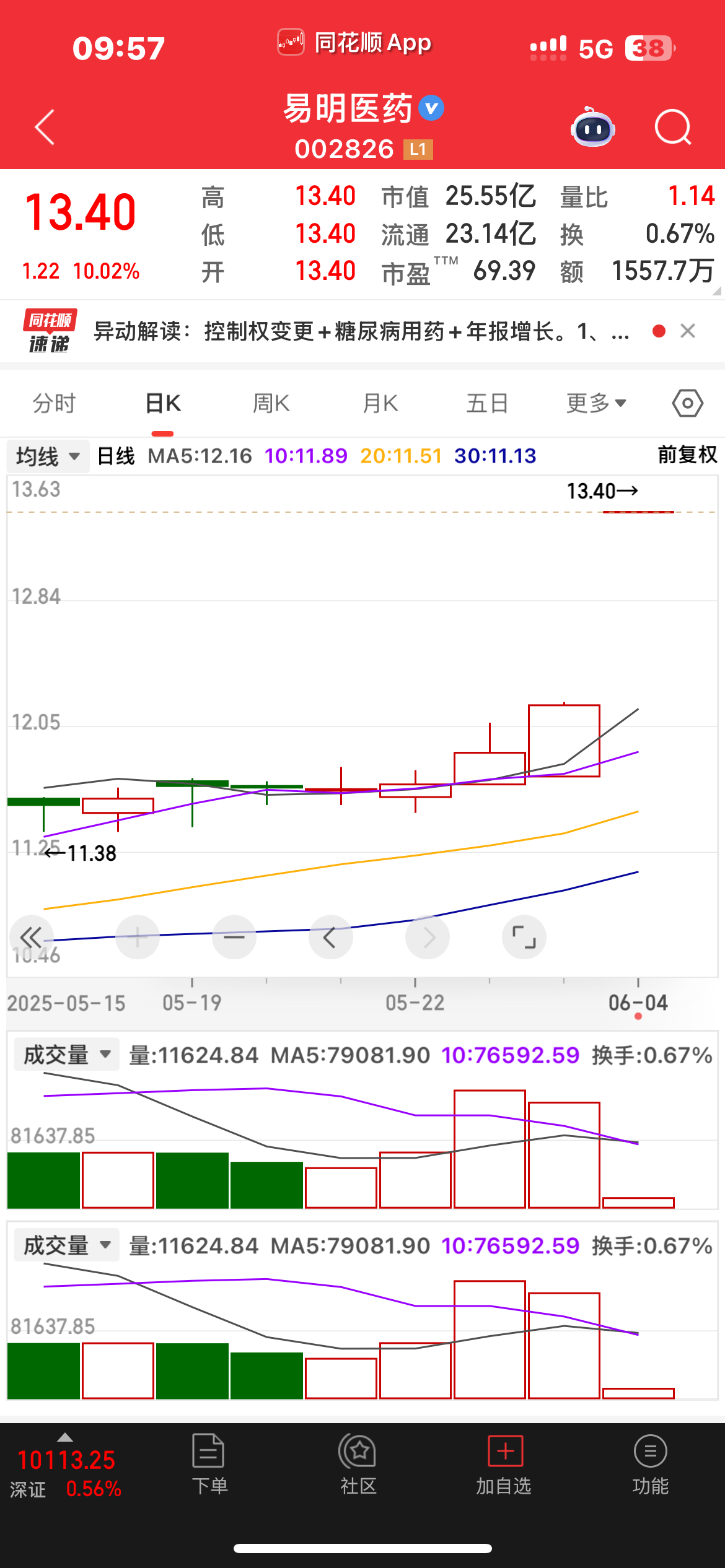Switch to the 月K tab
Screen dimensions: 725x1568
(380, 404)
